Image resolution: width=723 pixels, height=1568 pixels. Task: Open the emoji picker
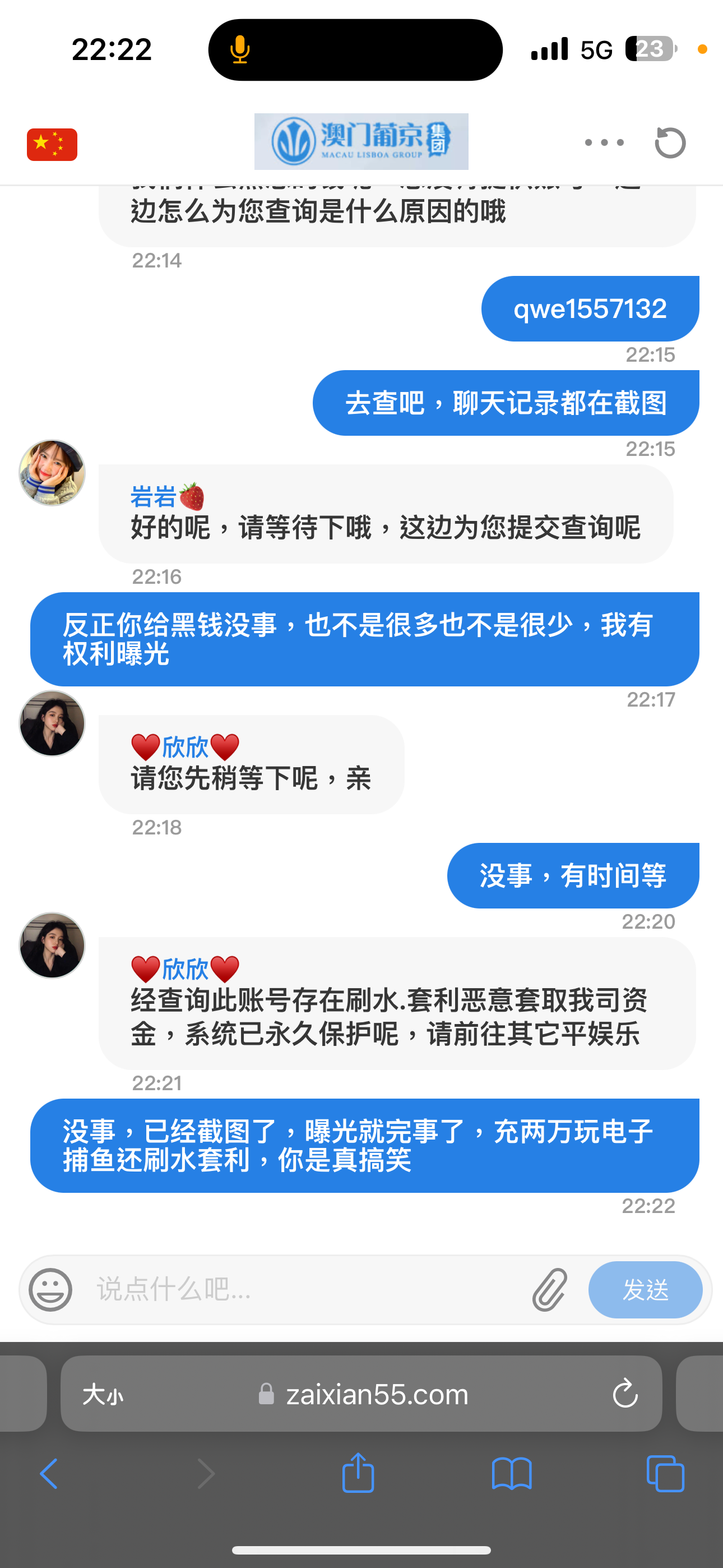[x=51, y=1289]
